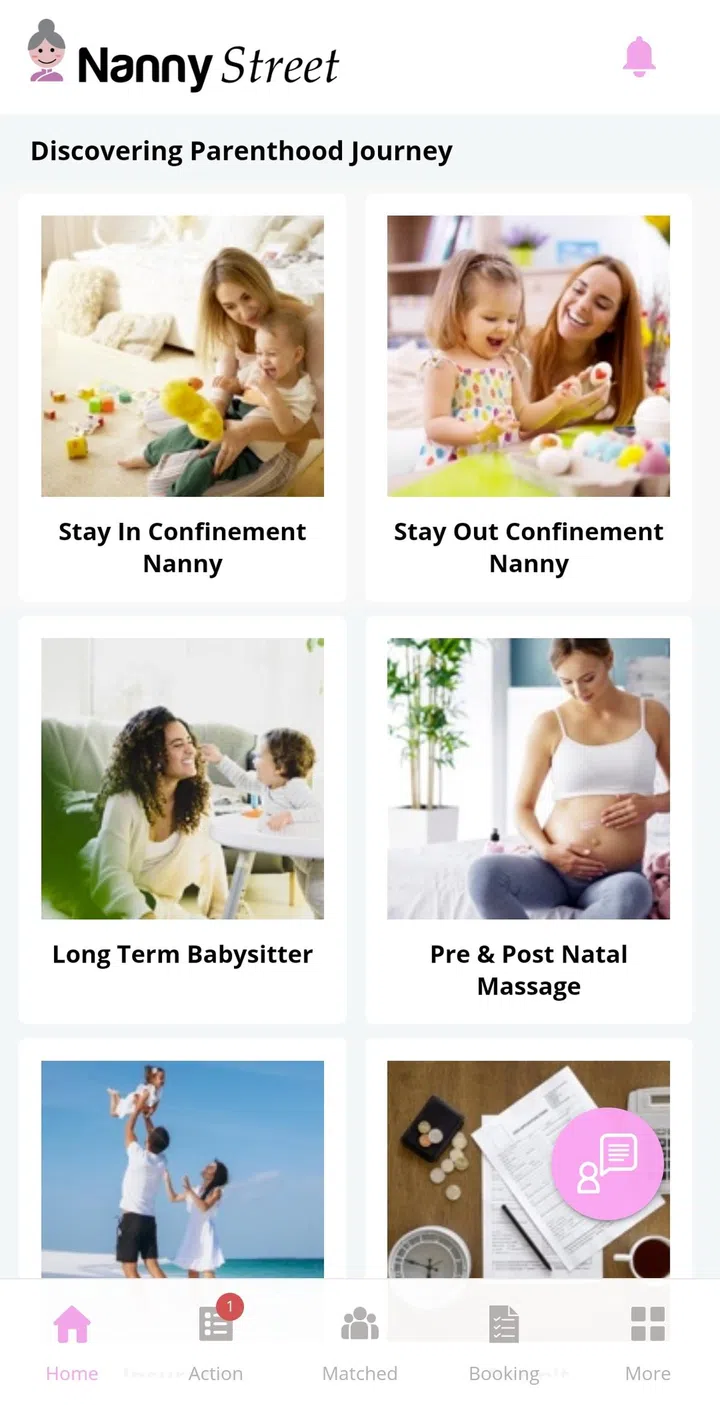Open the notifications bell
The image size is (720, 1405).
point(639,57)
